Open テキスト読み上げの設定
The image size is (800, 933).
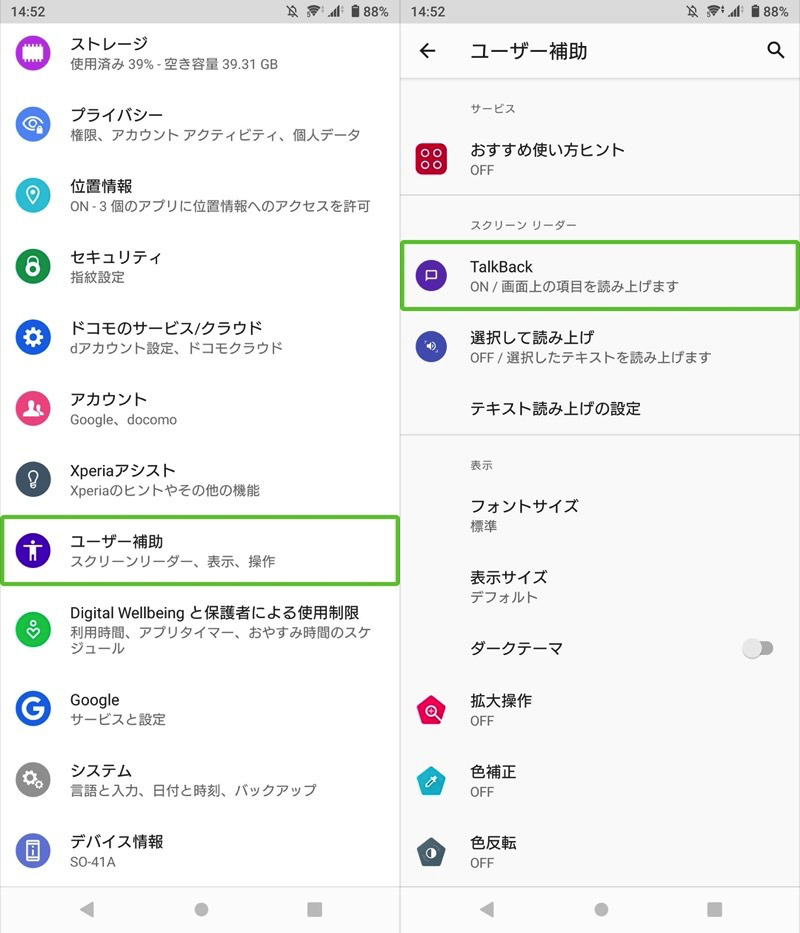point(600,408)
